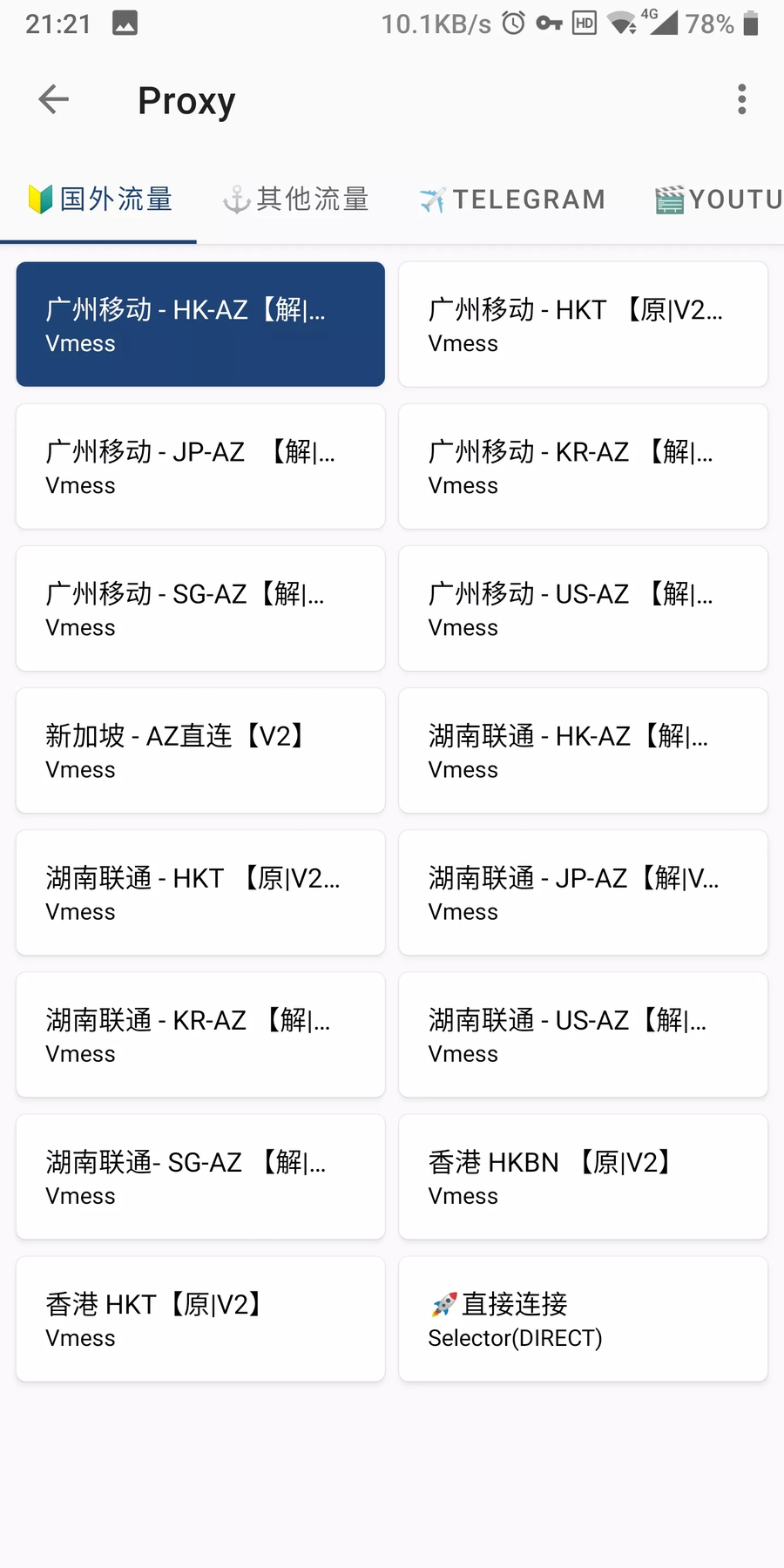Pick the 广州移动 - US-AZ proxy
This screenshot has width=784, height=1568.
583,608
